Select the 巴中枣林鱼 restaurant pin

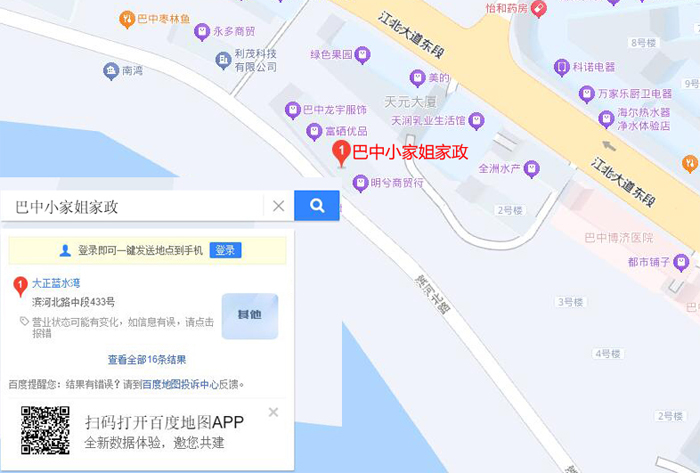pos(127,17)
